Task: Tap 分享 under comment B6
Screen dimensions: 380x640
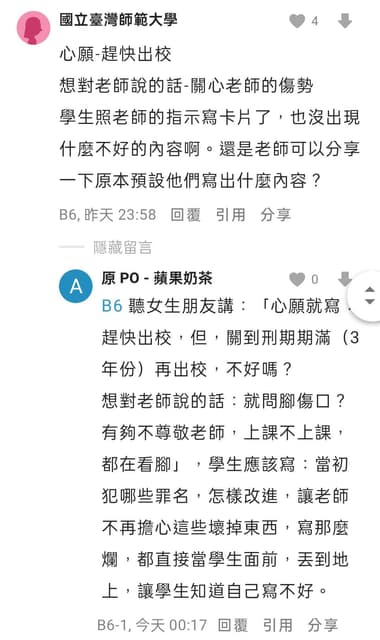Action: click(276, 215)
